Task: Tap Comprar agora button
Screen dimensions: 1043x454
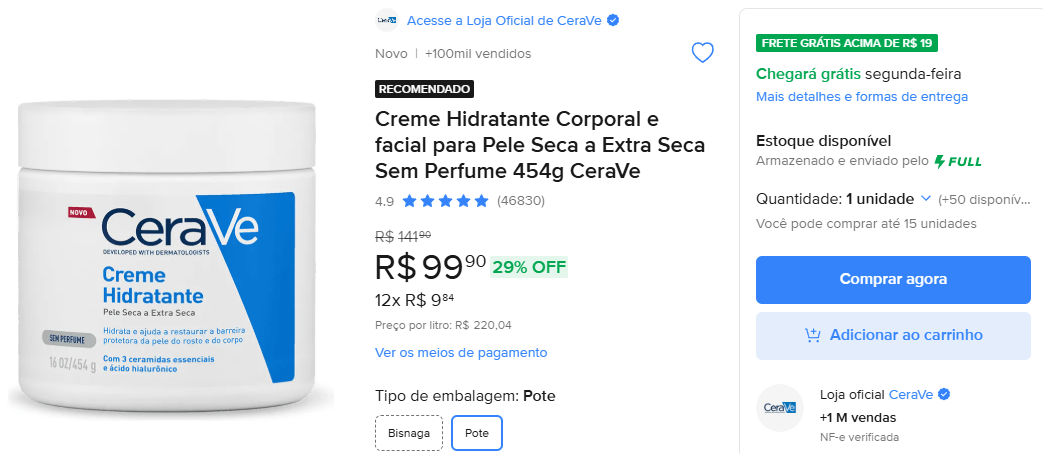Action: pos(893,279)
